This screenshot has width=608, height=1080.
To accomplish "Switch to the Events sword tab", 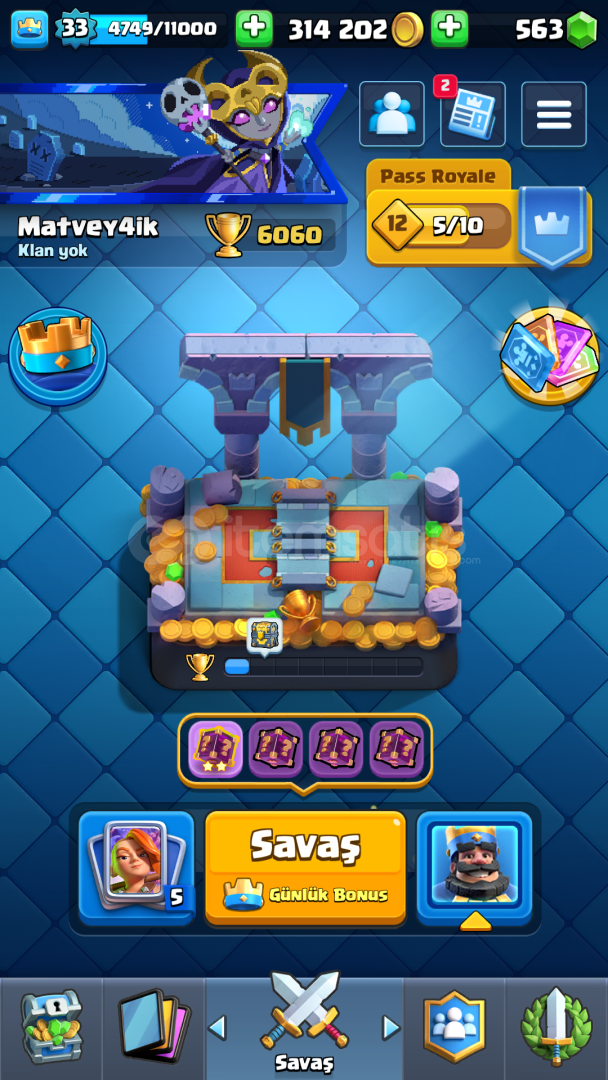I will coord(556,1028).
